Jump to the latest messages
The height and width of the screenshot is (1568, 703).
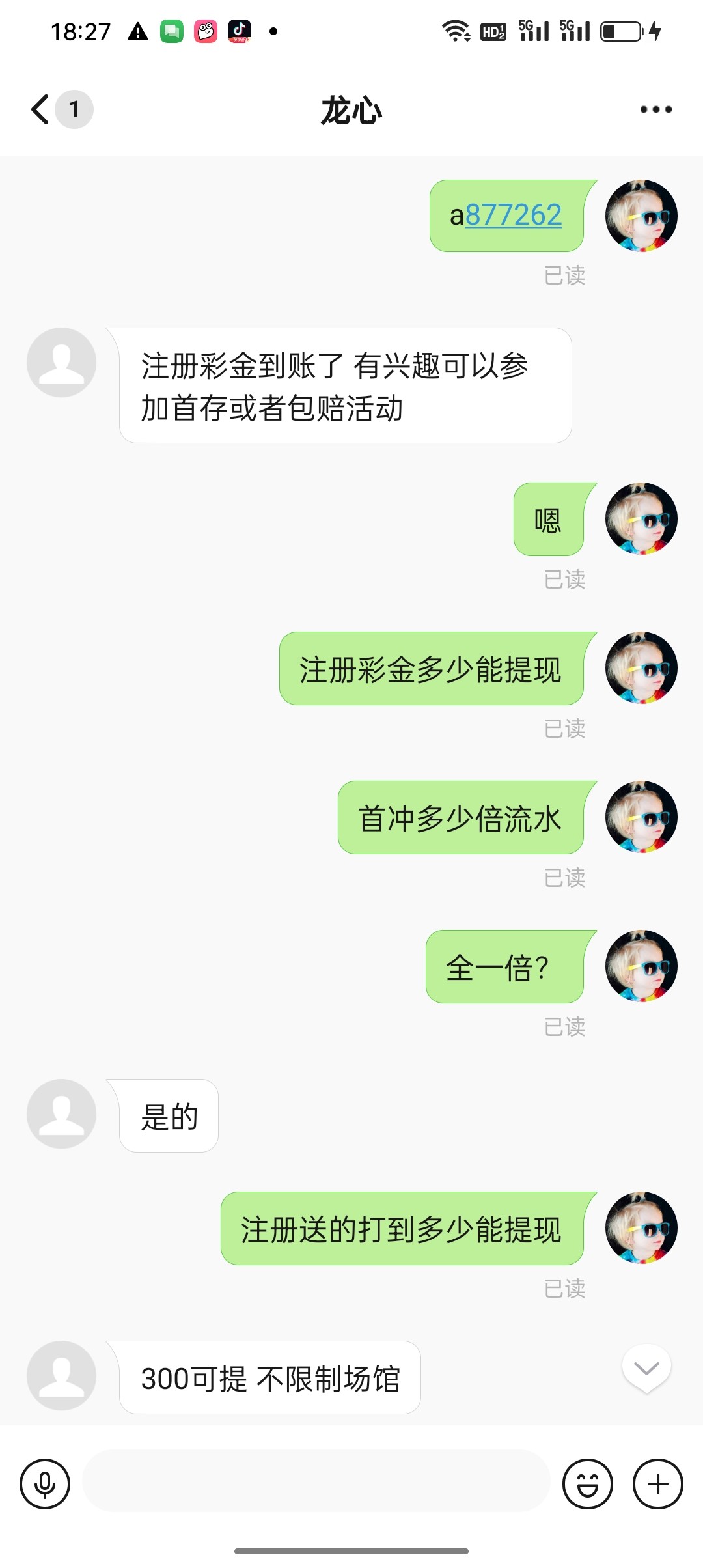pyautogui.click(x=646, y=1367)
